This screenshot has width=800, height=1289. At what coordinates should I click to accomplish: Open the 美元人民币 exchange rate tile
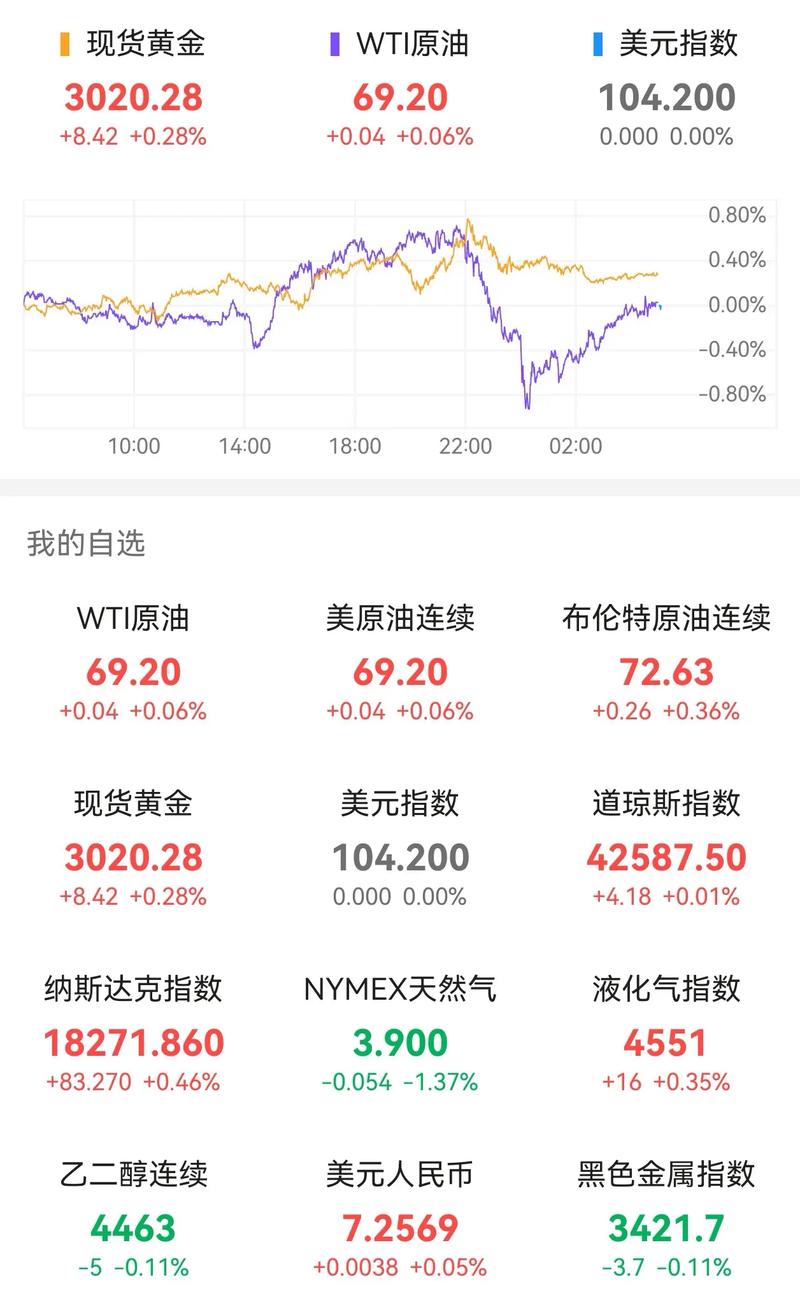coord(400,1219)
